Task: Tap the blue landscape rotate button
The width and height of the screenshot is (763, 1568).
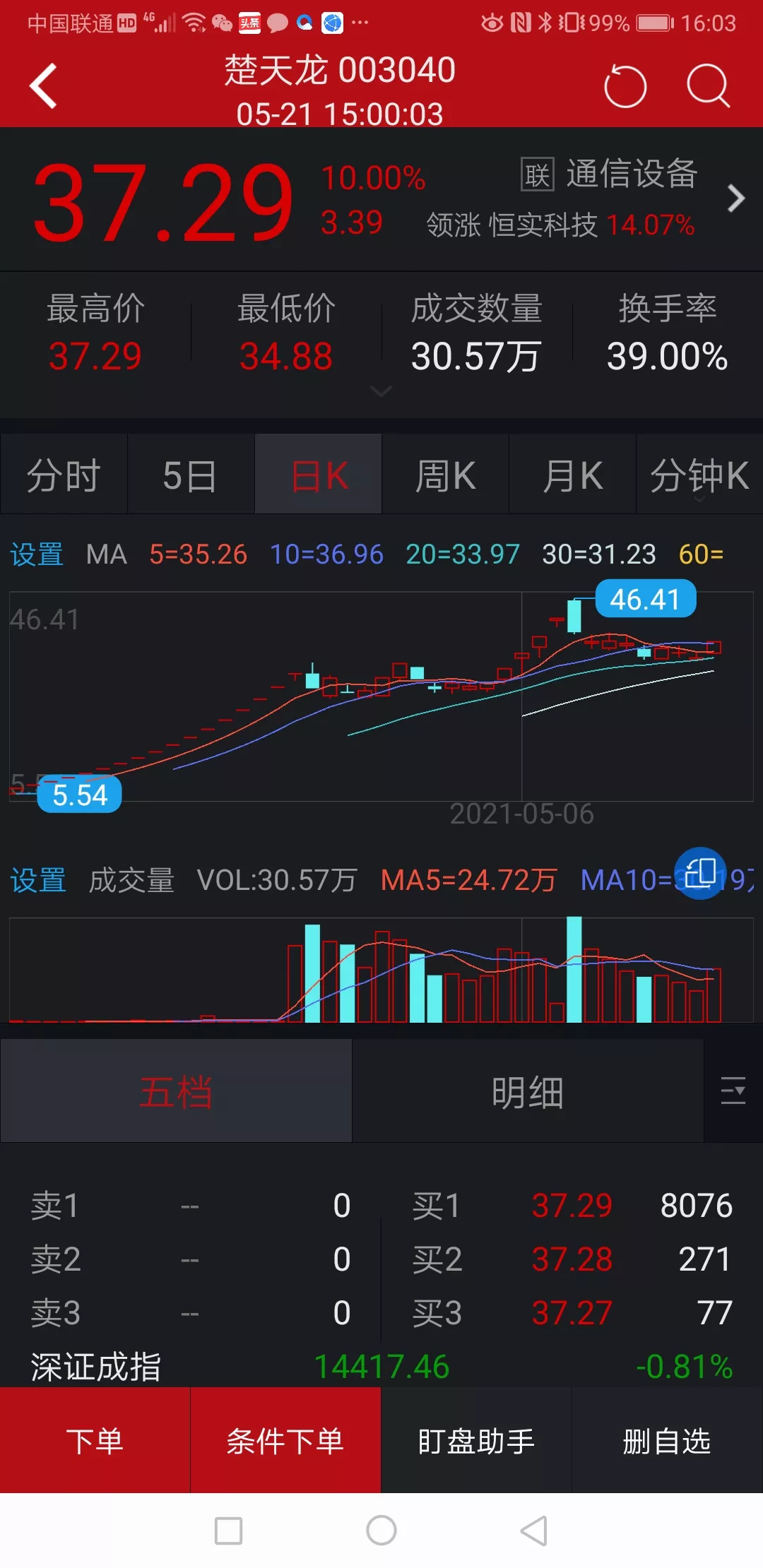Action: 700,873
